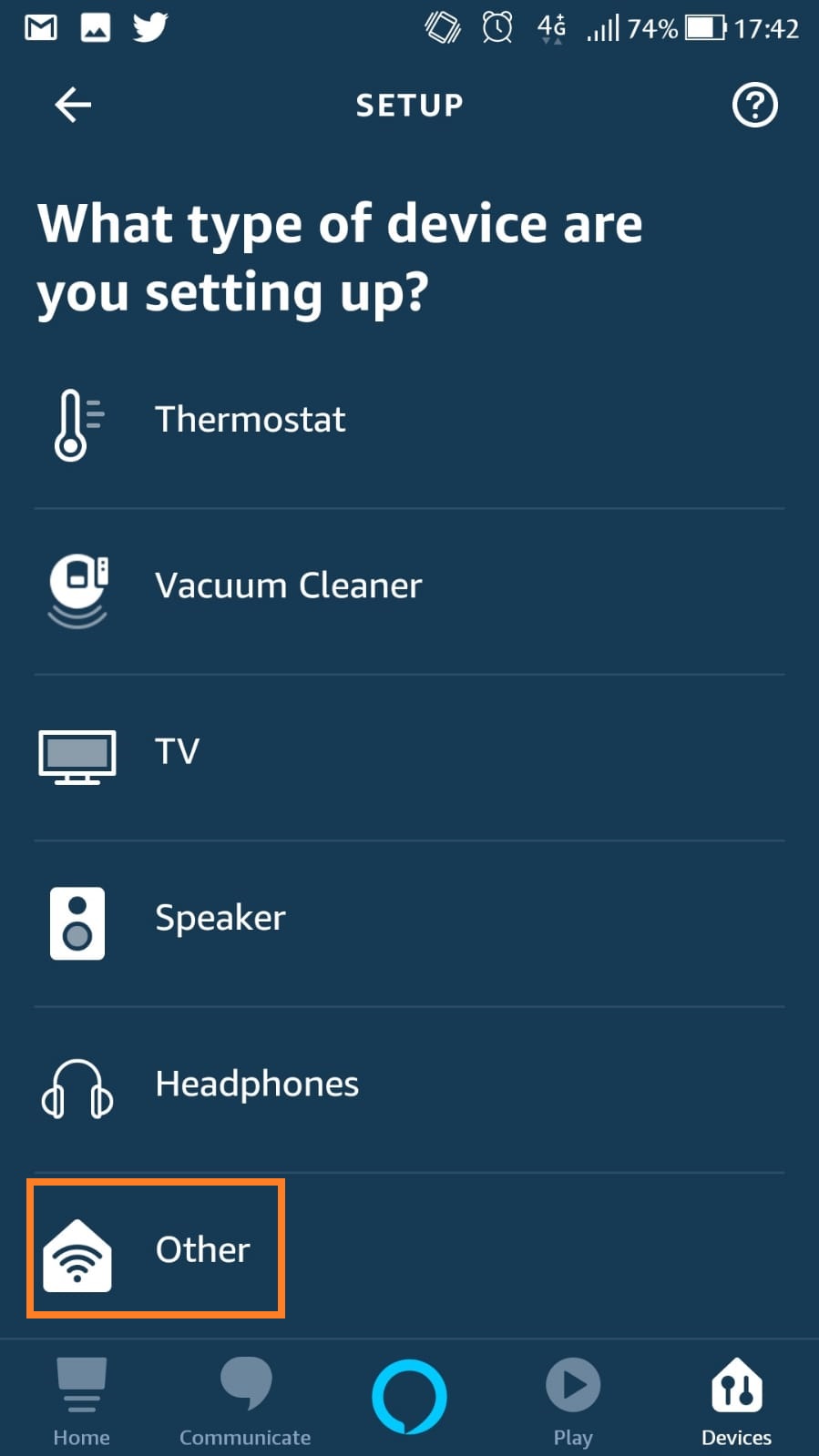
Task: Select TV as the device type
Action: click(x=177, y=752)
